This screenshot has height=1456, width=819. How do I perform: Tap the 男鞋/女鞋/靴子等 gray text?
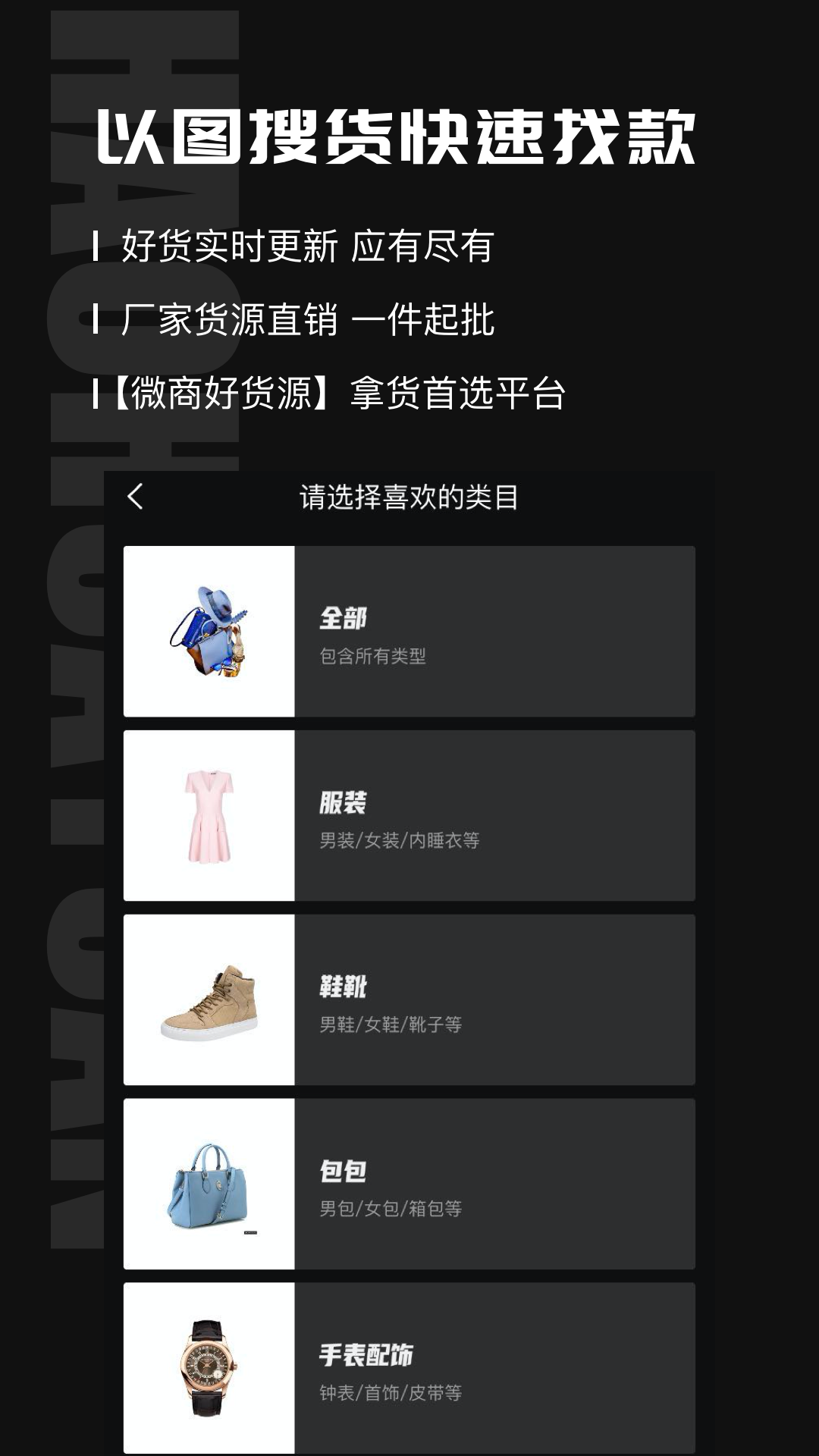click(394, 1024)
